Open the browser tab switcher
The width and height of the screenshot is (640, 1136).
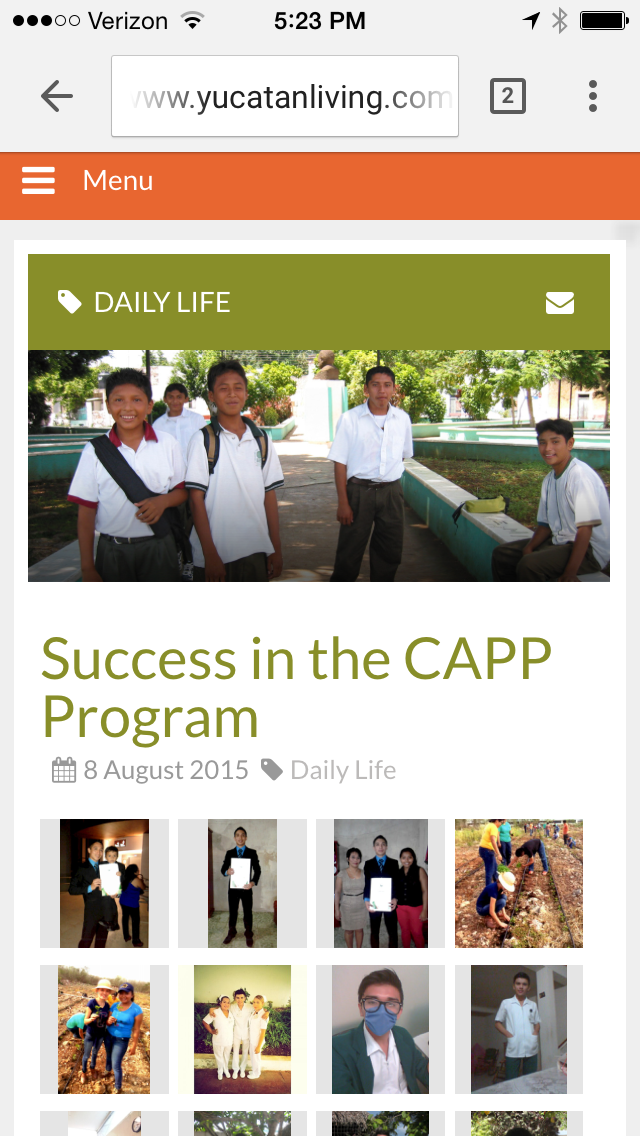coord(507,96)
